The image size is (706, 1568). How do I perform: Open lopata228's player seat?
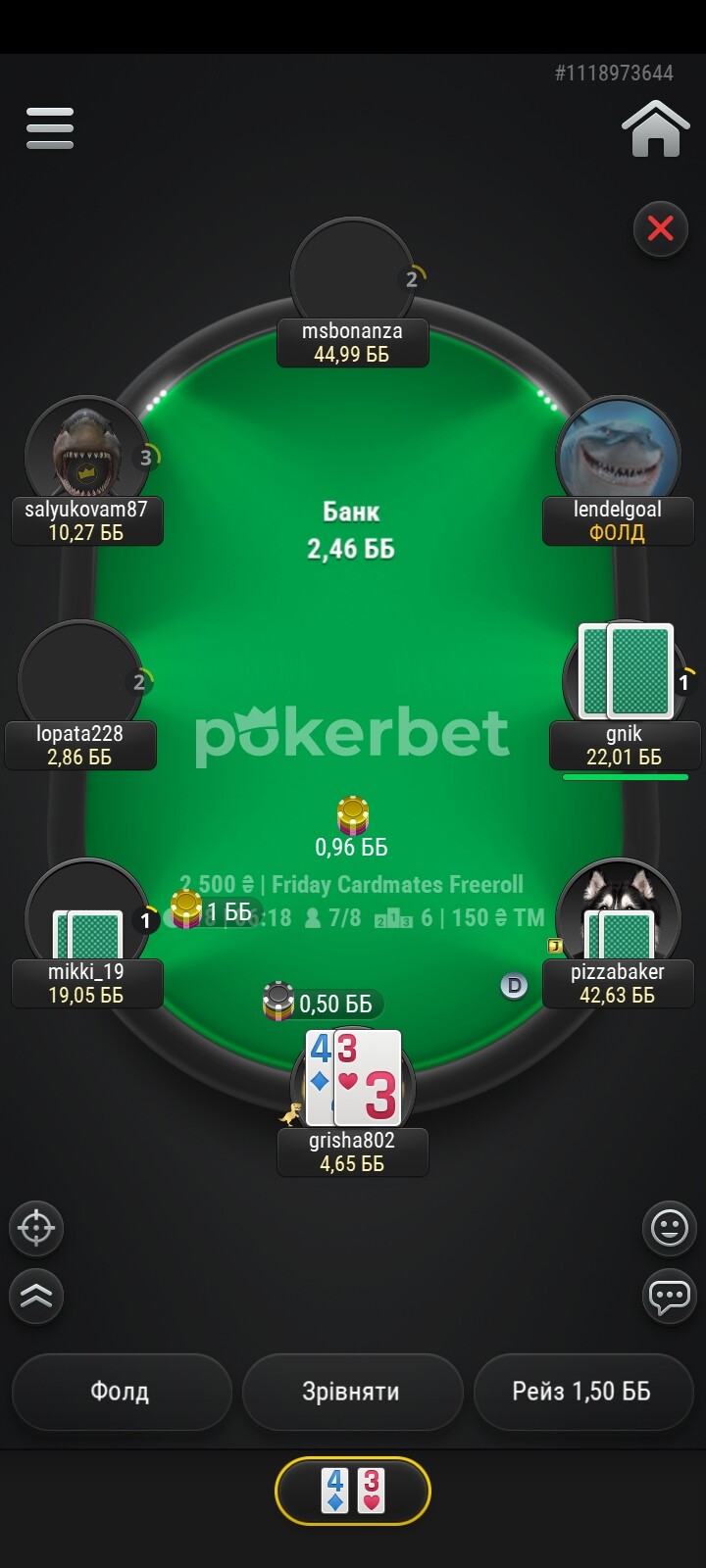81,696
